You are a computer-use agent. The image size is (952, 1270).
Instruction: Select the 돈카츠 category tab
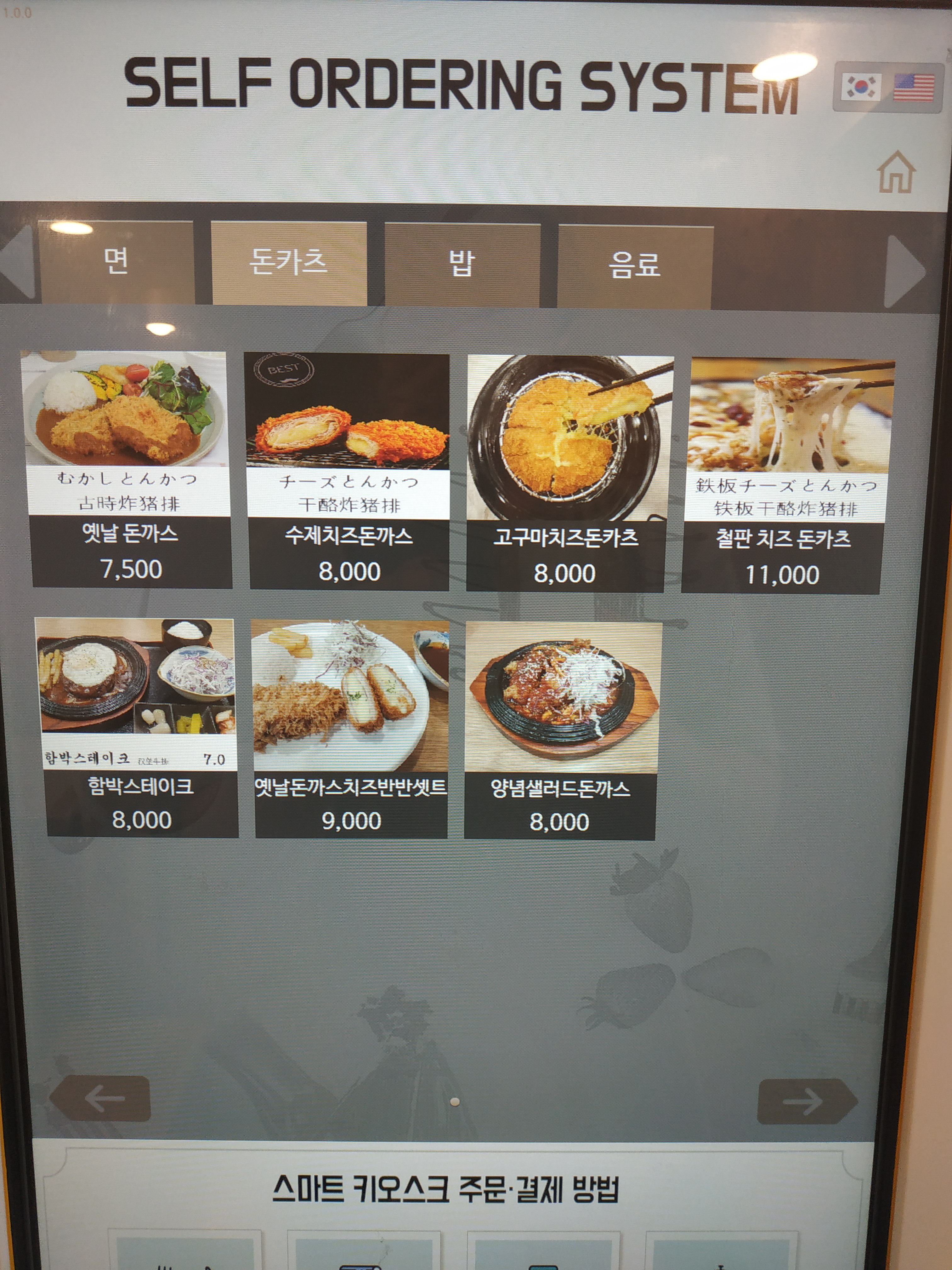(289, 262)
